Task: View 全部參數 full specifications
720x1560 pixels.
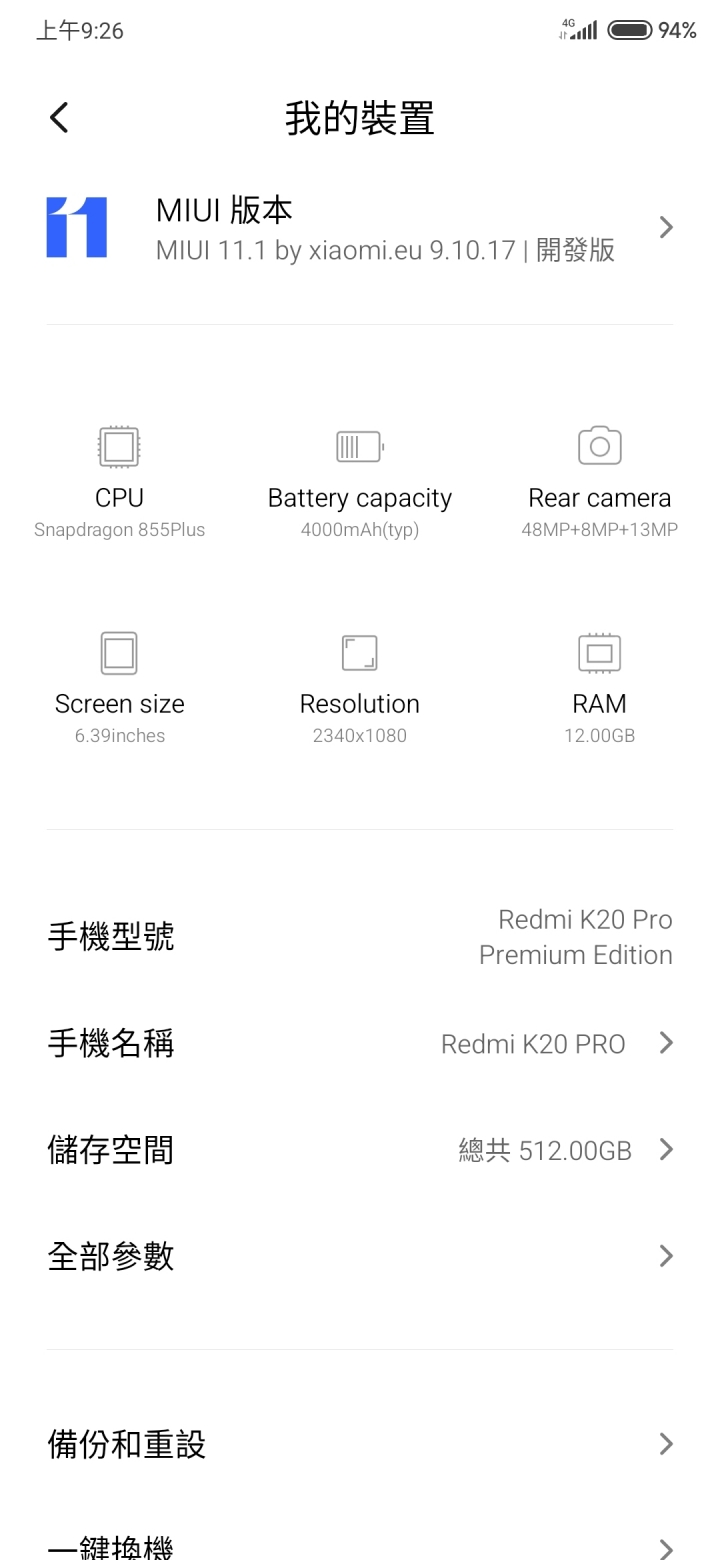Action: pos(360,1256)
